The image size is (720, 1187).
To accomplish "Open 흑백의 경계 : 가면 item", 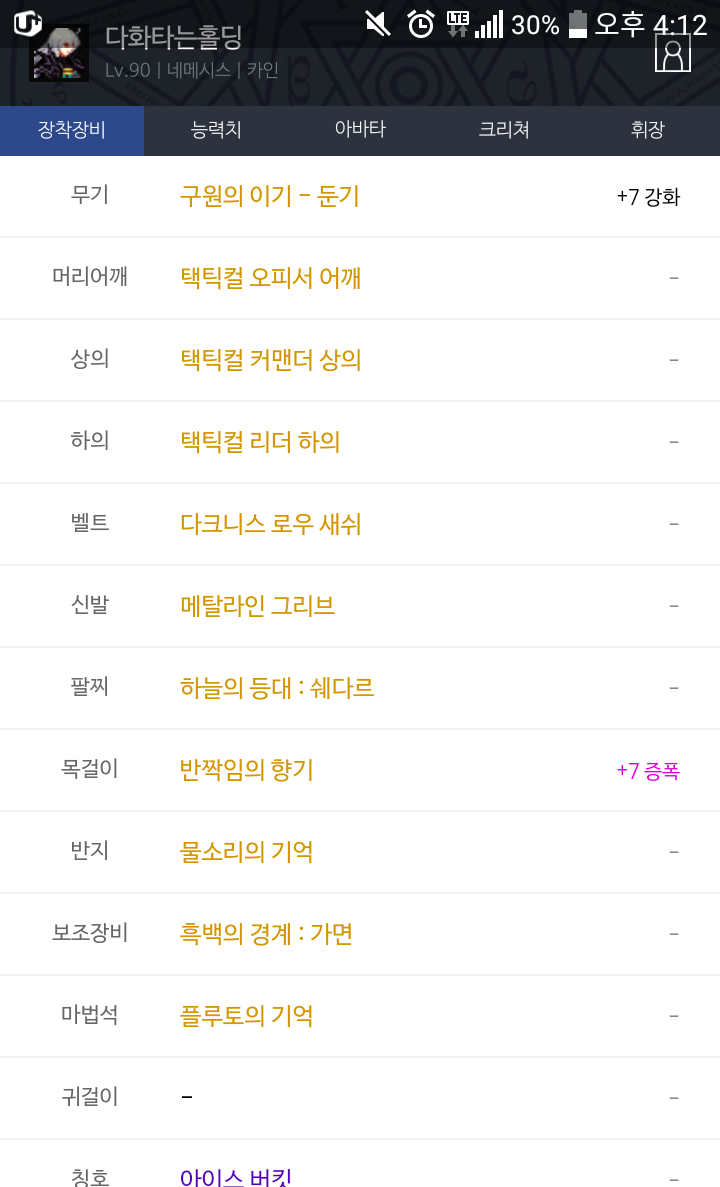I will 266,933.
